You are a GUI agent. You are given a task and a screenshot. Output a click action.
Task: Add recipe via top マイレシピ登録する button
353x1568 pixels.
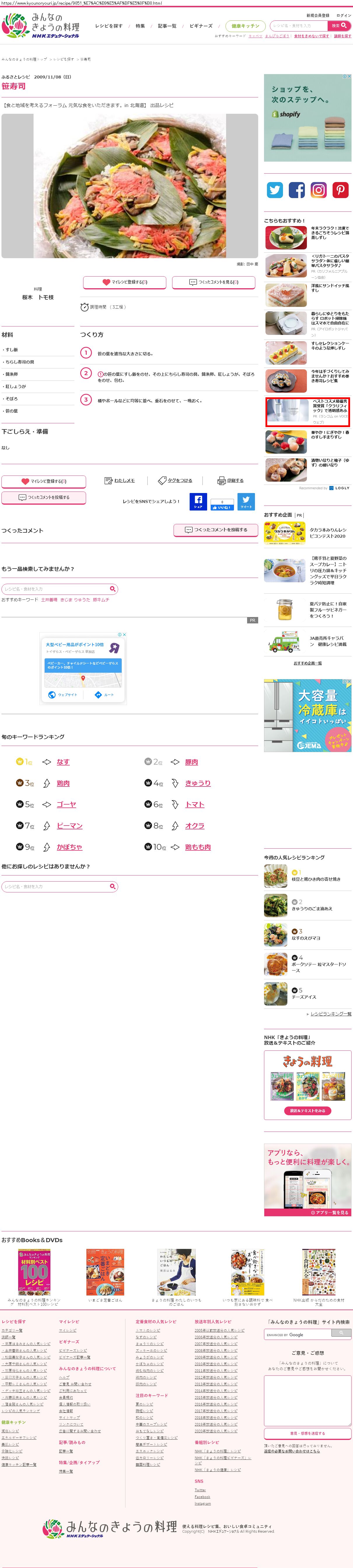125,282
